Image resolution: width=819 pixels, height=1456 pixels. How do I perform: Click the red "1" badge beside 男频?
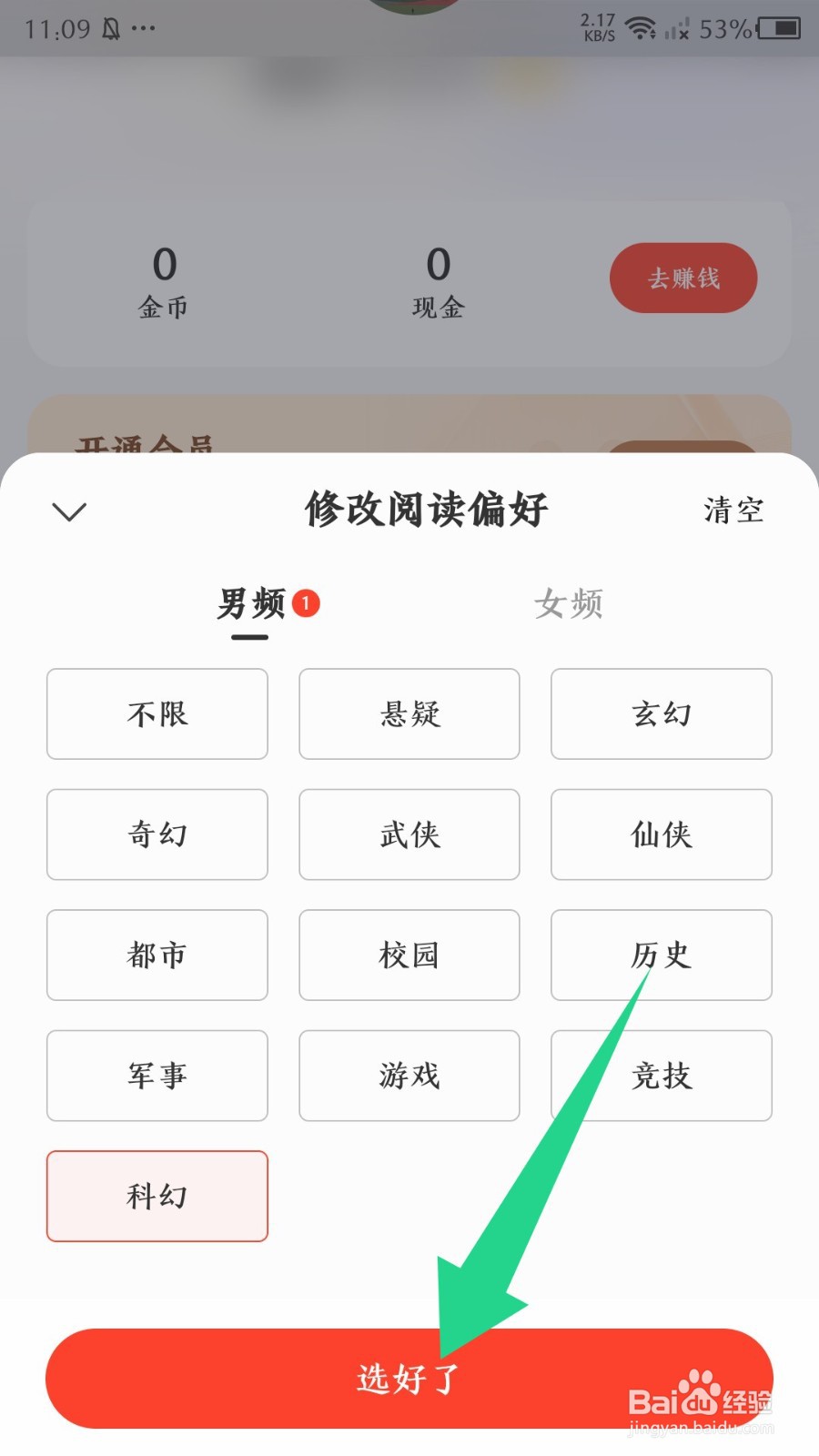pos(307,602)
